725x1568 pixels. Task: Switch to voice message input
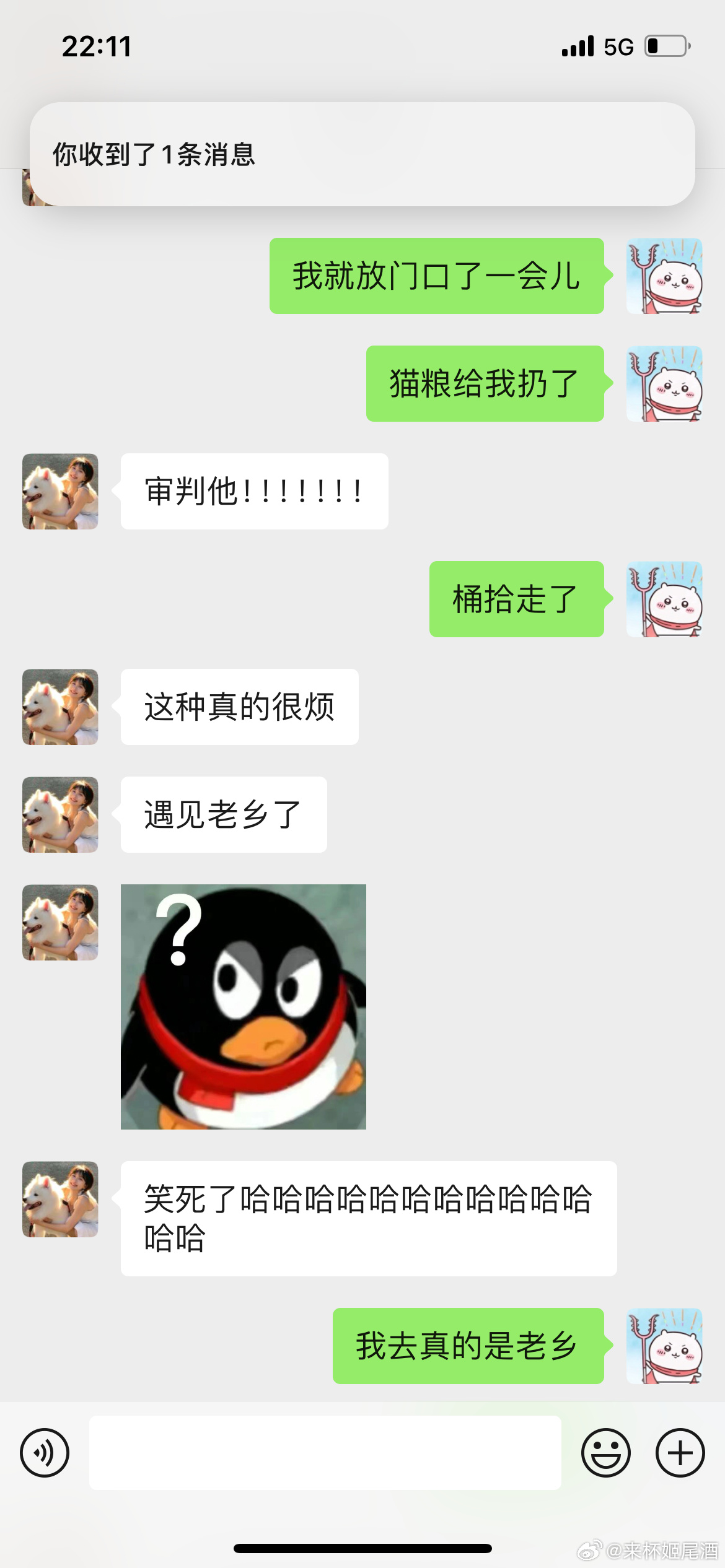pyautogui.click(x=45, y=1452)
